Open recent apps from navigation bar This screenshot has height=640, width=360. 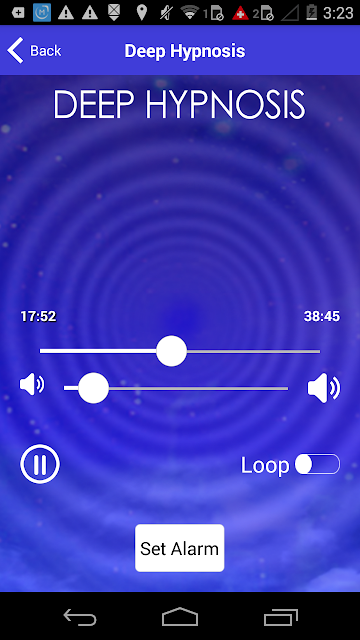click(281, 617)
